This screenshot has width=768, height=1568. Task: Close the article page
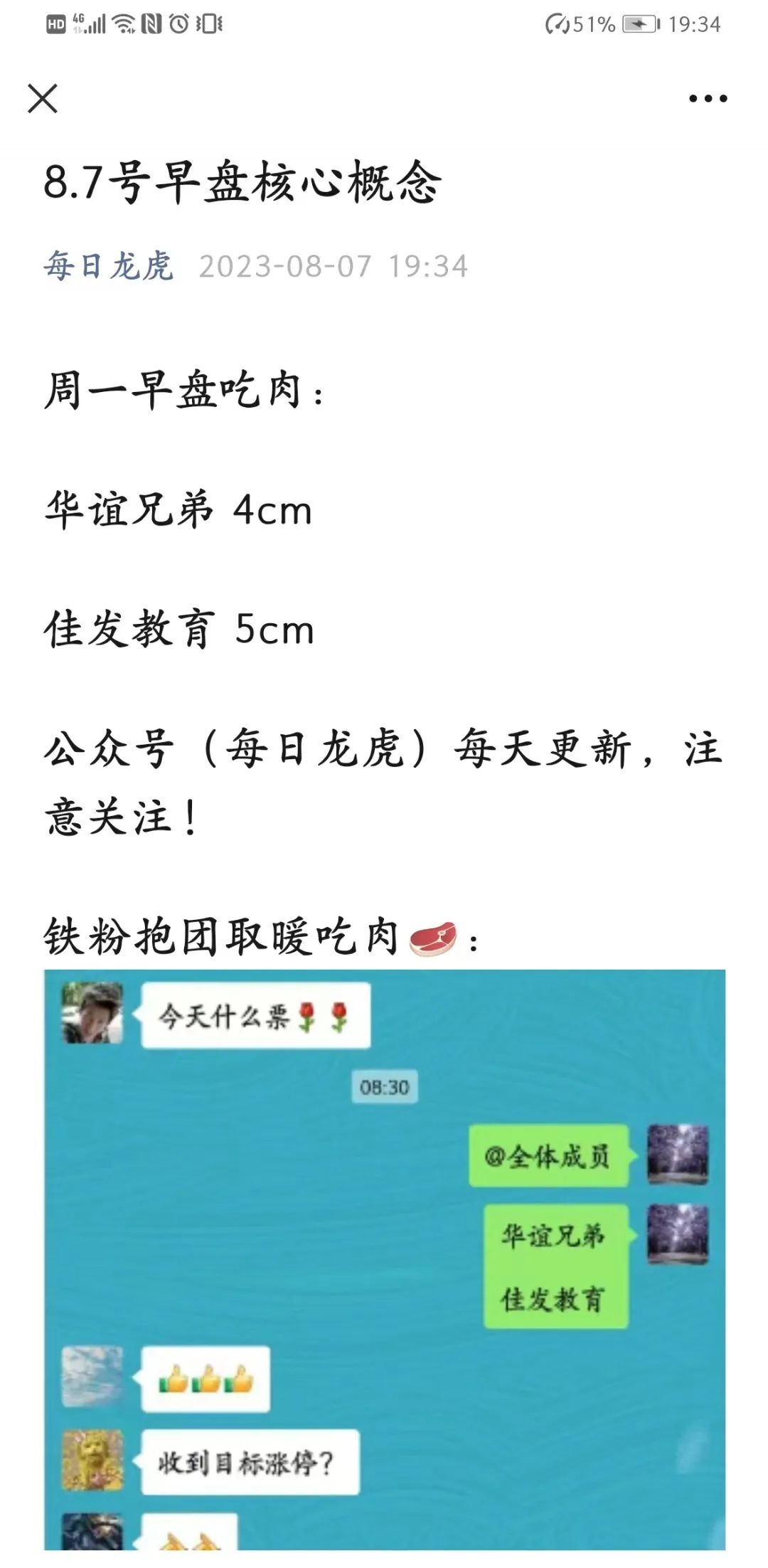43,98
